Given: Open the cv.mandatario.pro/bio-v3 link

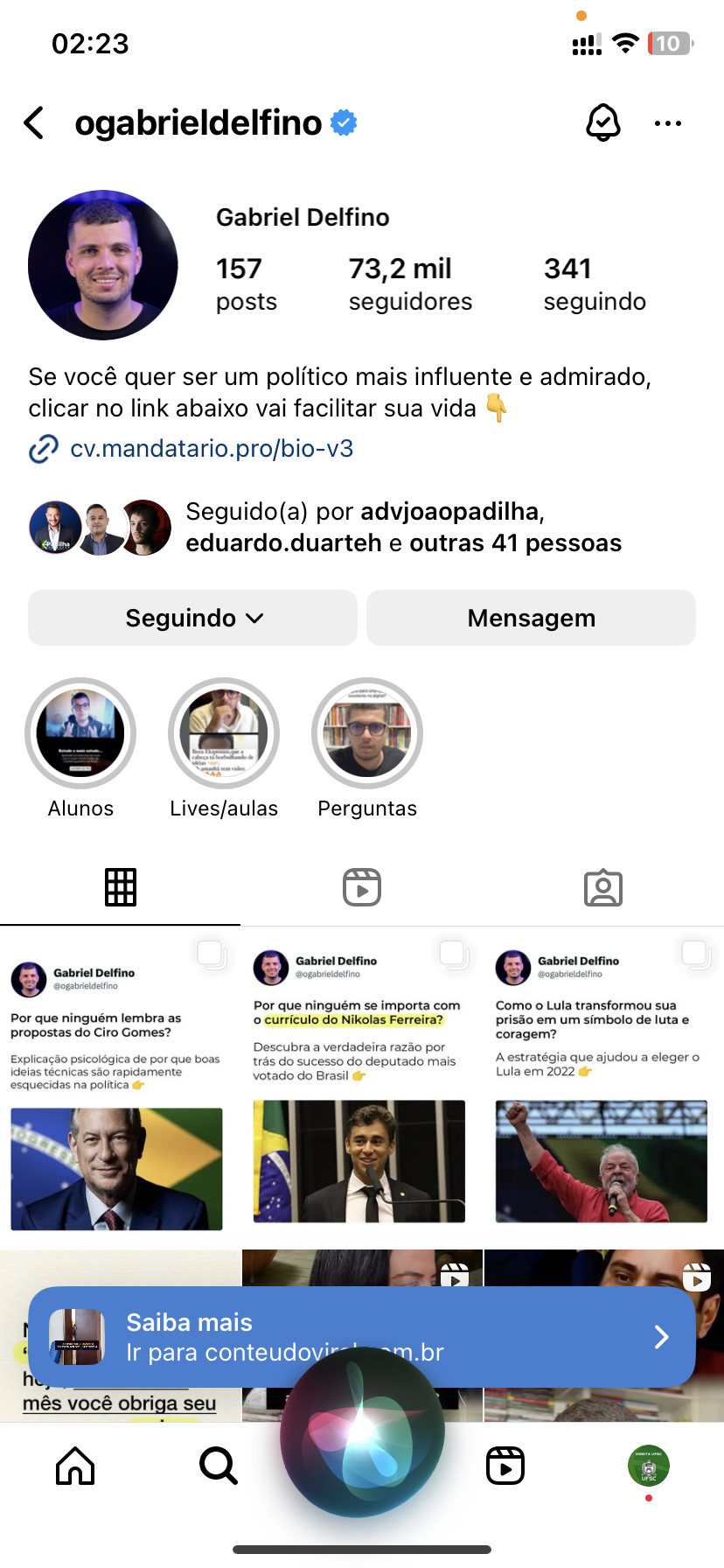Looking at the screenshot, I should pos(212,449).
